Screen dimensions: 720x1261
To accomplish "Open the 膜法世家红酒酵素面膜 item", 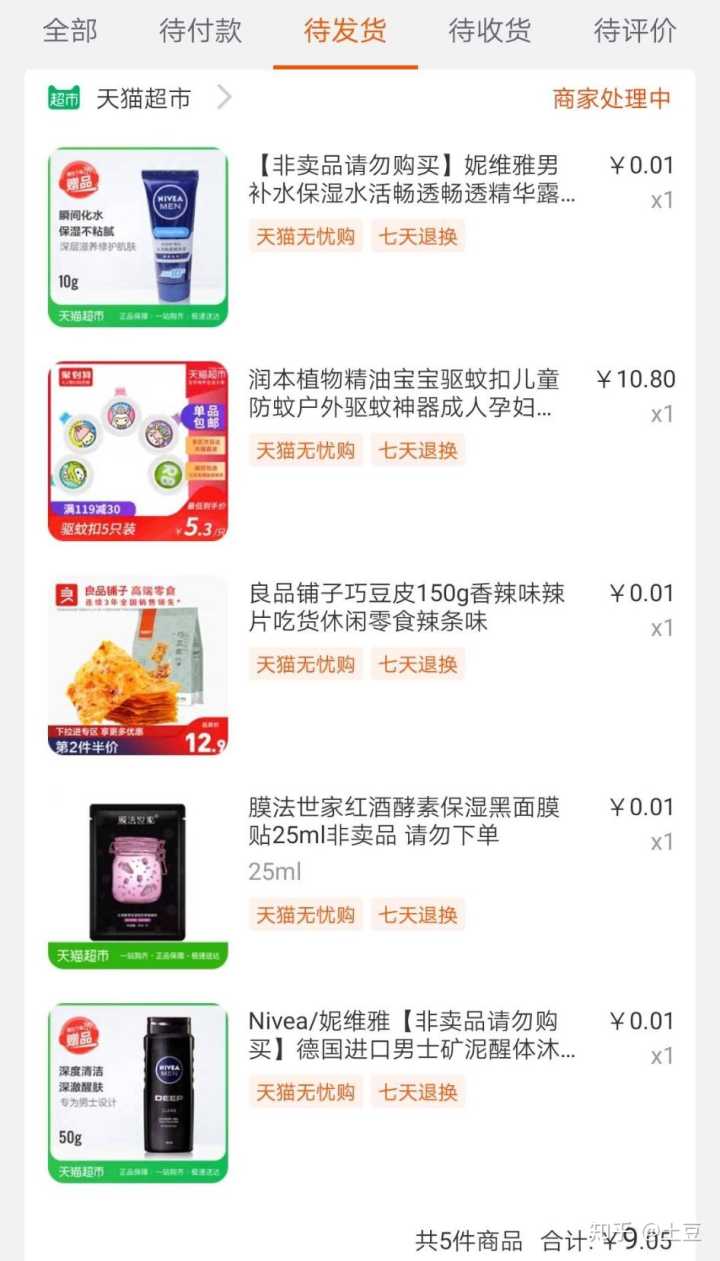I will 411,822.
